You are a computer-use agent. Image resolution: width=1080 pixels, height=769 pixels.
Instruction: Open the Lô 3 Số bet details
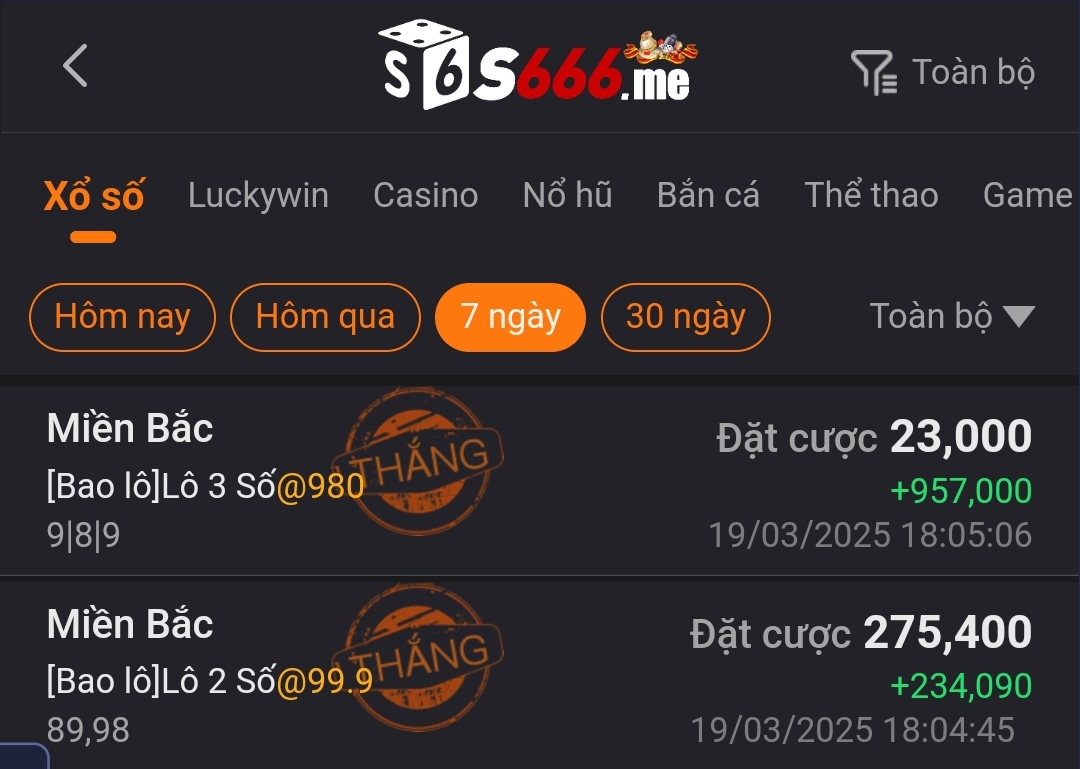[540, 482]
